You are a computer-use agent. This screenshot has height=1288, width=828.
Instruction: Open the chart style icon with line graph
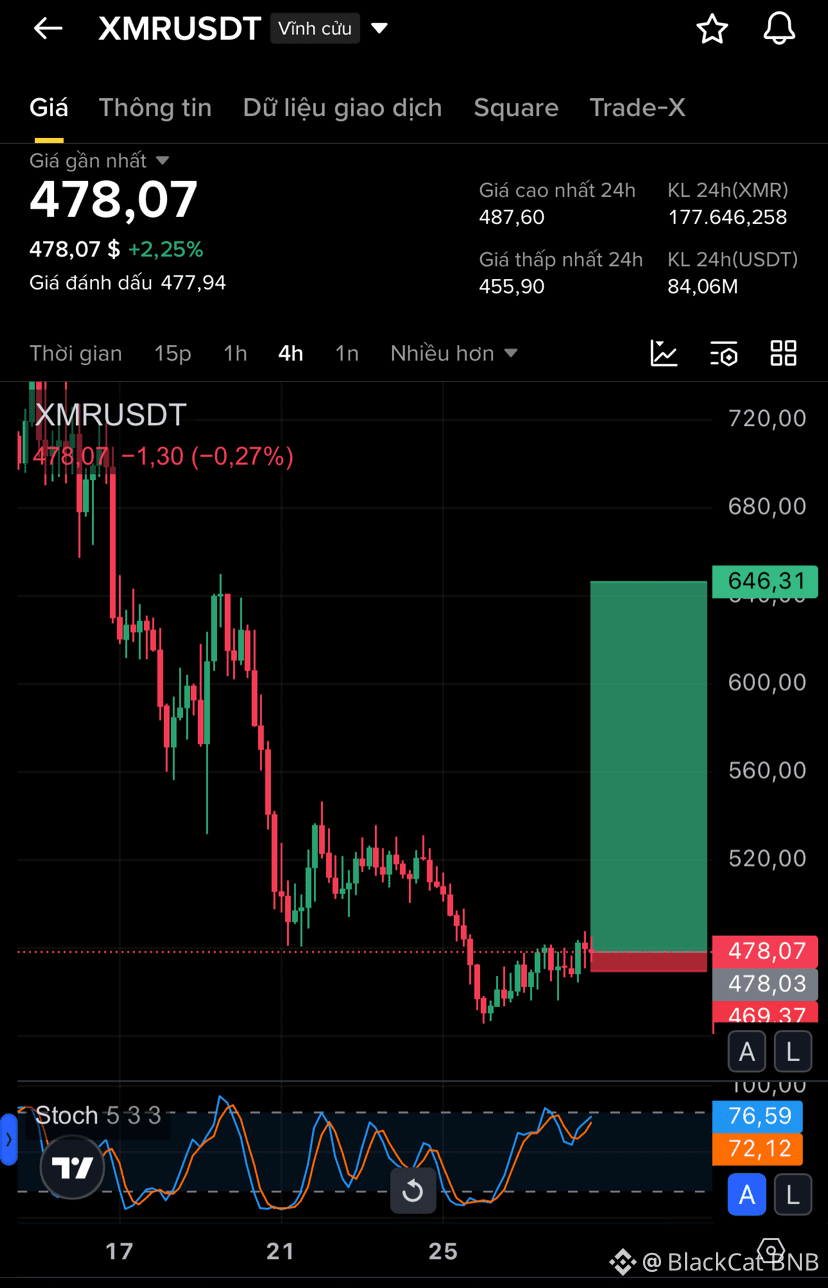click(663, 353)
